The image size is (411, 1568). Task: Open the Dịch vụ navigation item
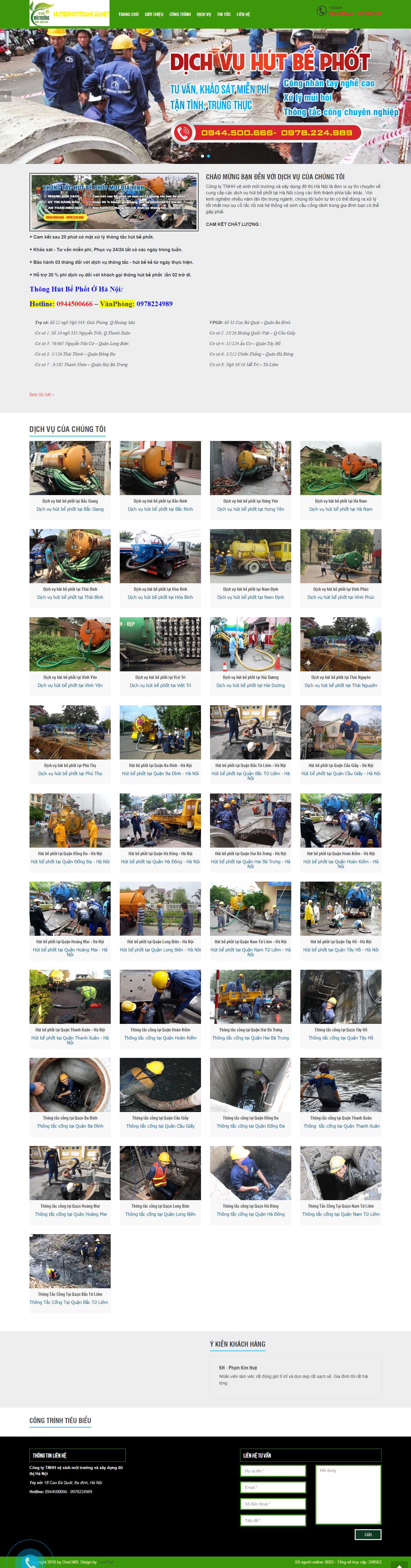point(203,14)
